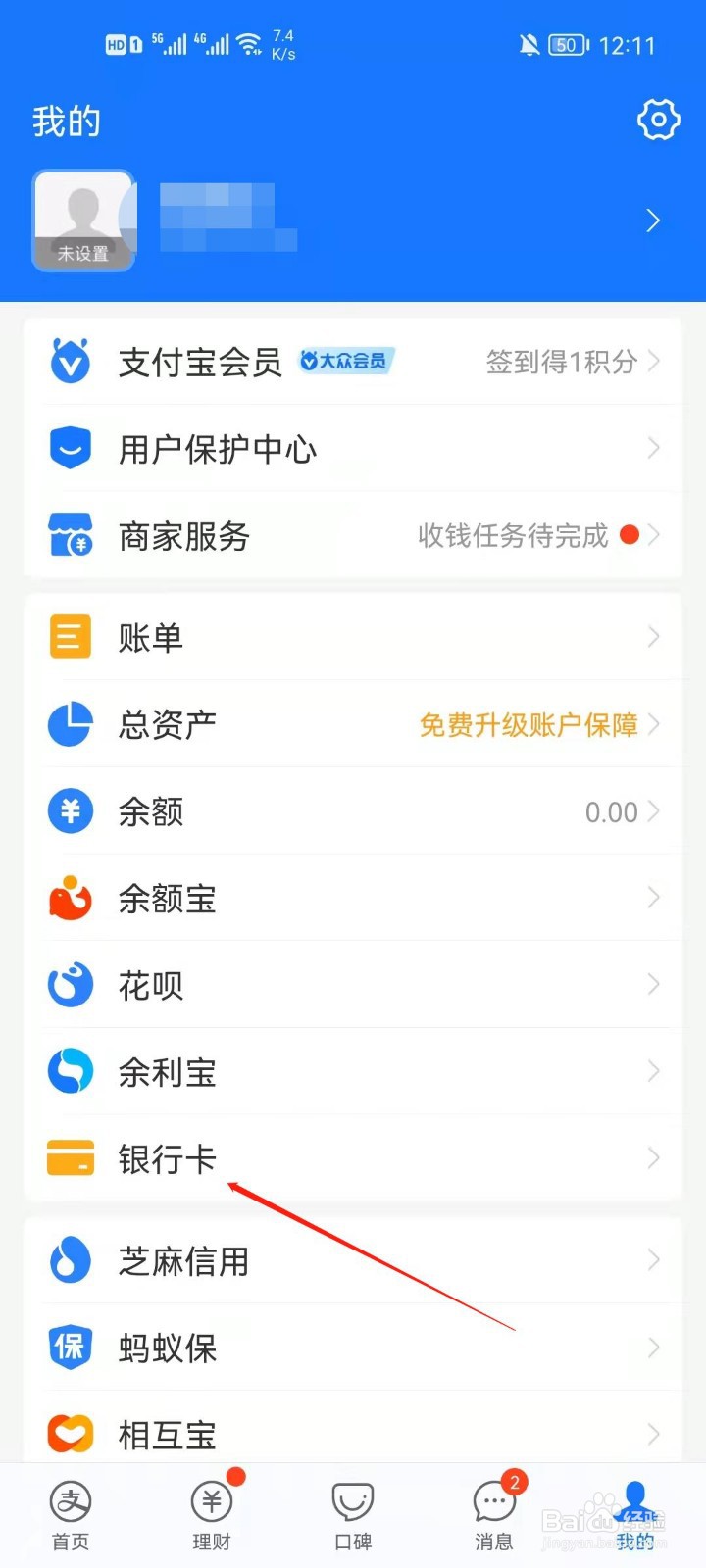Viewport: 706px width, 1568px height.
Task: Switch to the 理财 tab
Action: (x=212, y=1516)
